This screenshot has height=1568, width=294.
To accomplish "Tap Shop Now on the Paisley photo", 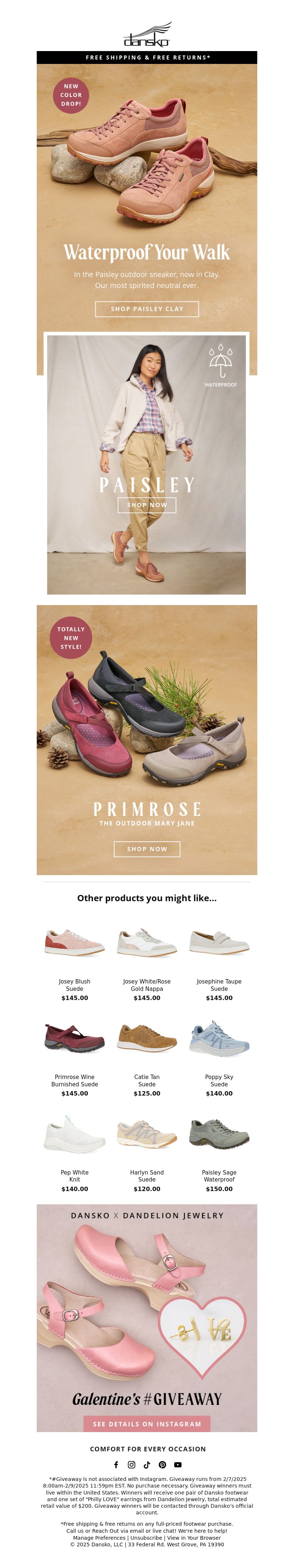I will pyautogui.click(x=147, y=505).
